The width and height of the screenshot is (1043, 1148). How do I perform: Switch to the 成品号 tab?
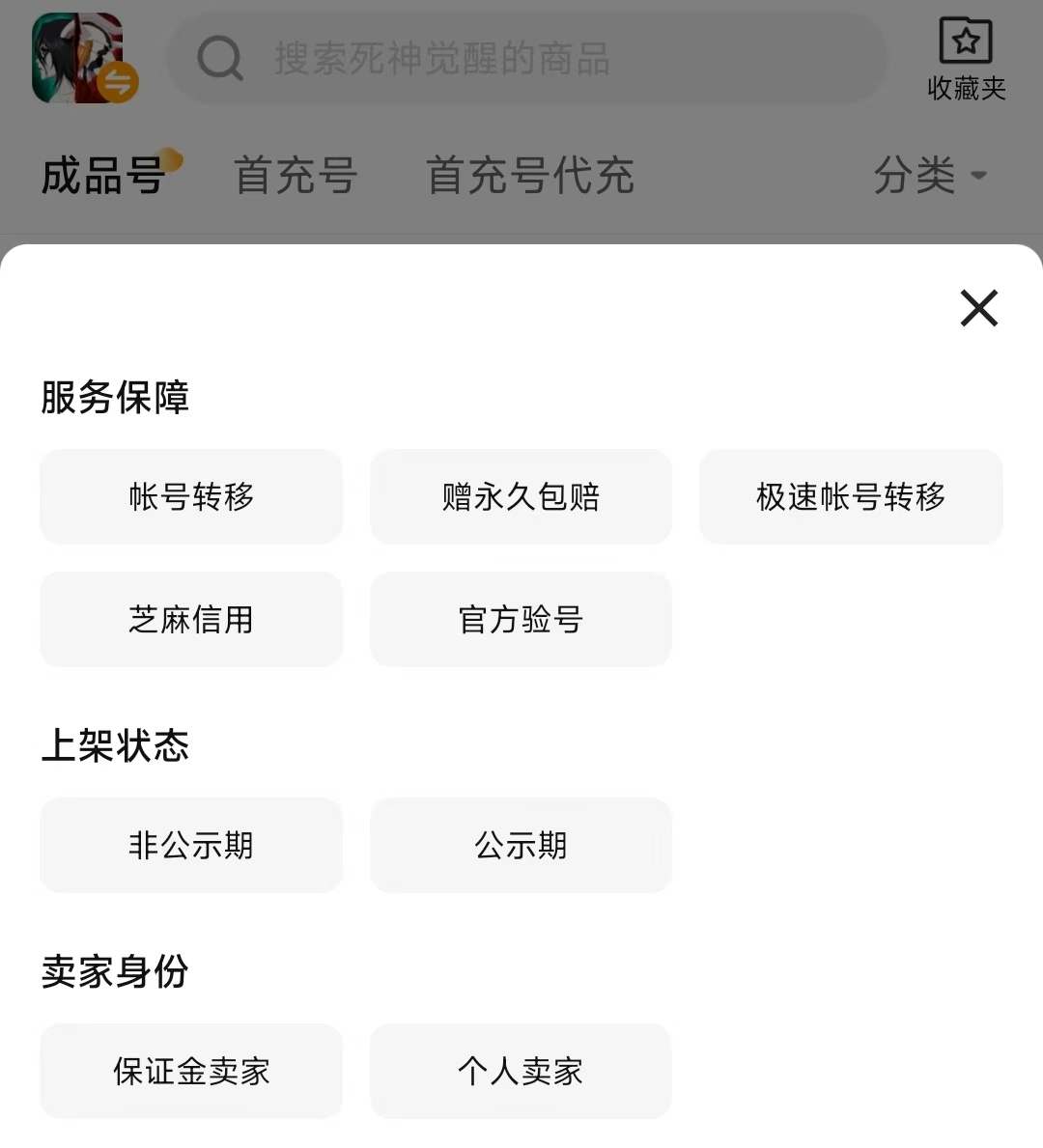coord(103,176)
